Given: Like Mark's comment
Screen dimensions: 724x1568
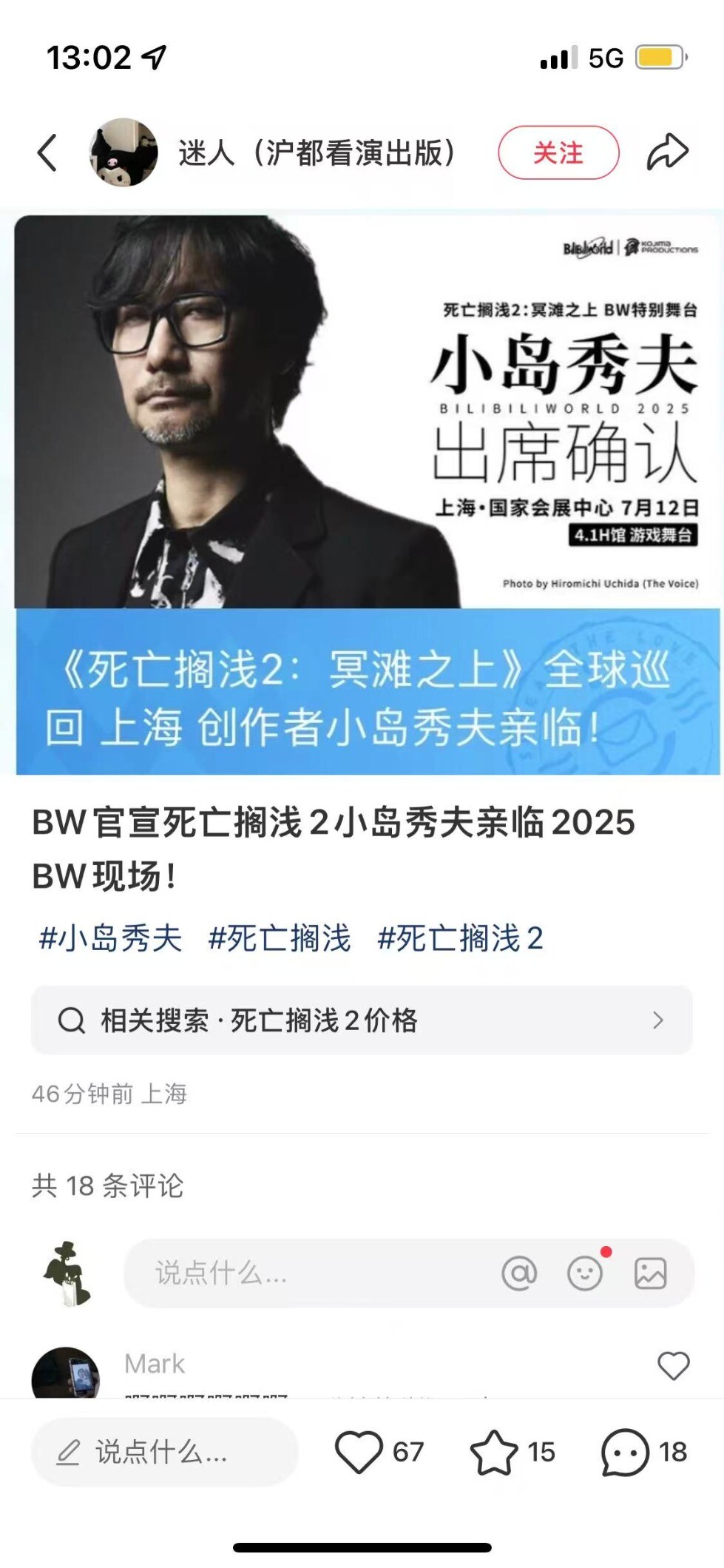Looking at the screenshot, I should tap(673, 1365).
